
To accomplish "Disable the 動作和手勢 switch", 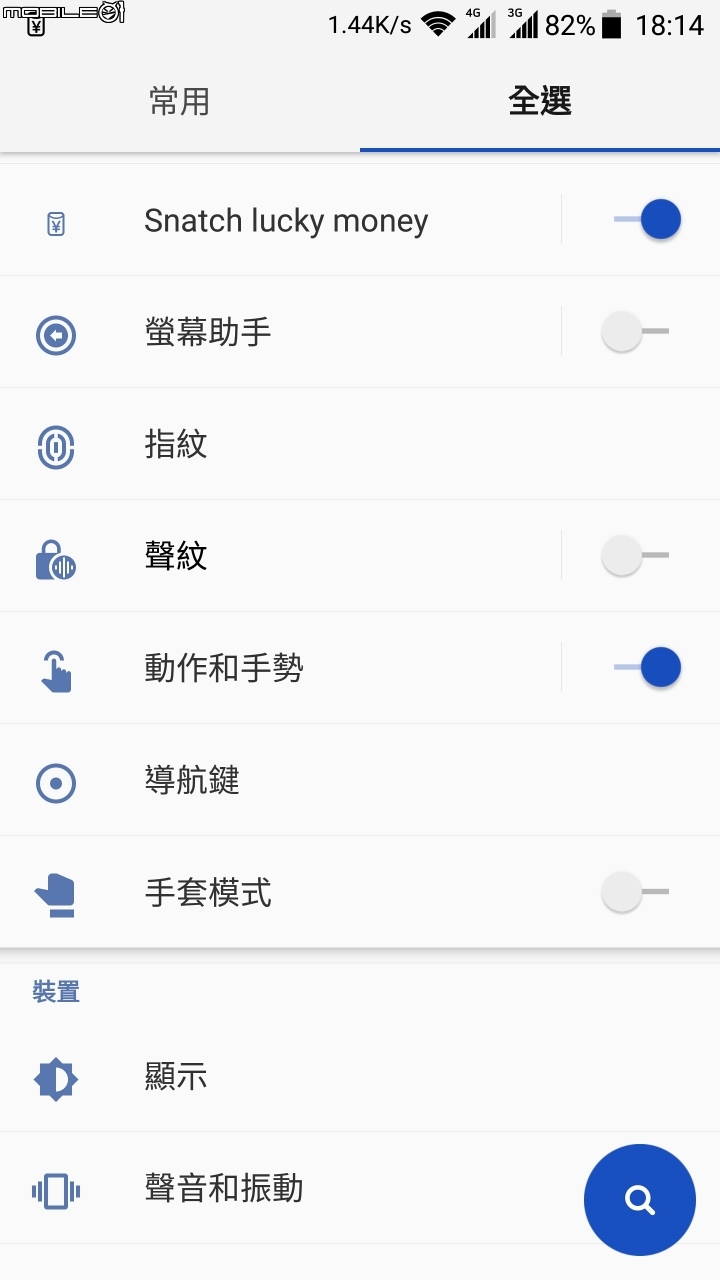I will click(647, 668).
